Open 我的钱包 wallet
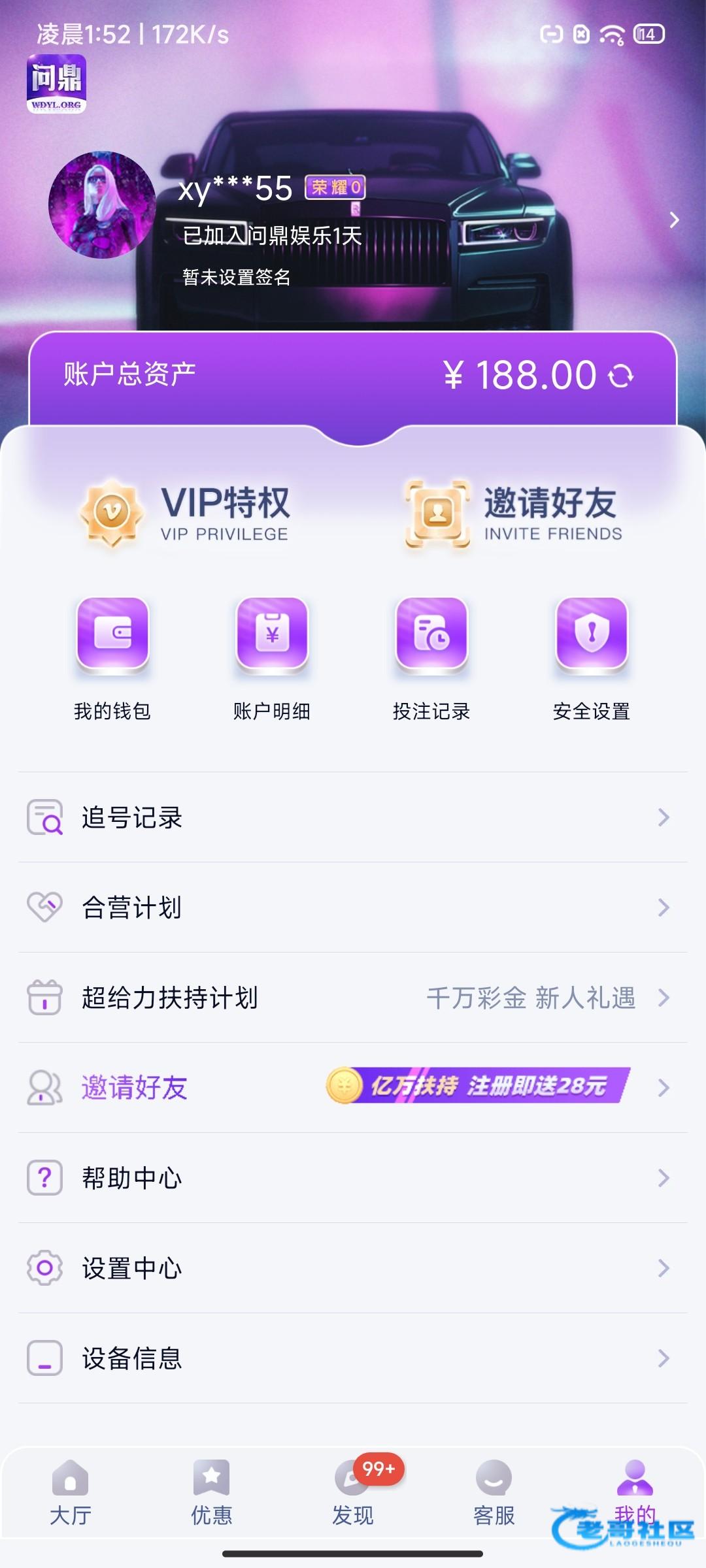 point(112,658)
